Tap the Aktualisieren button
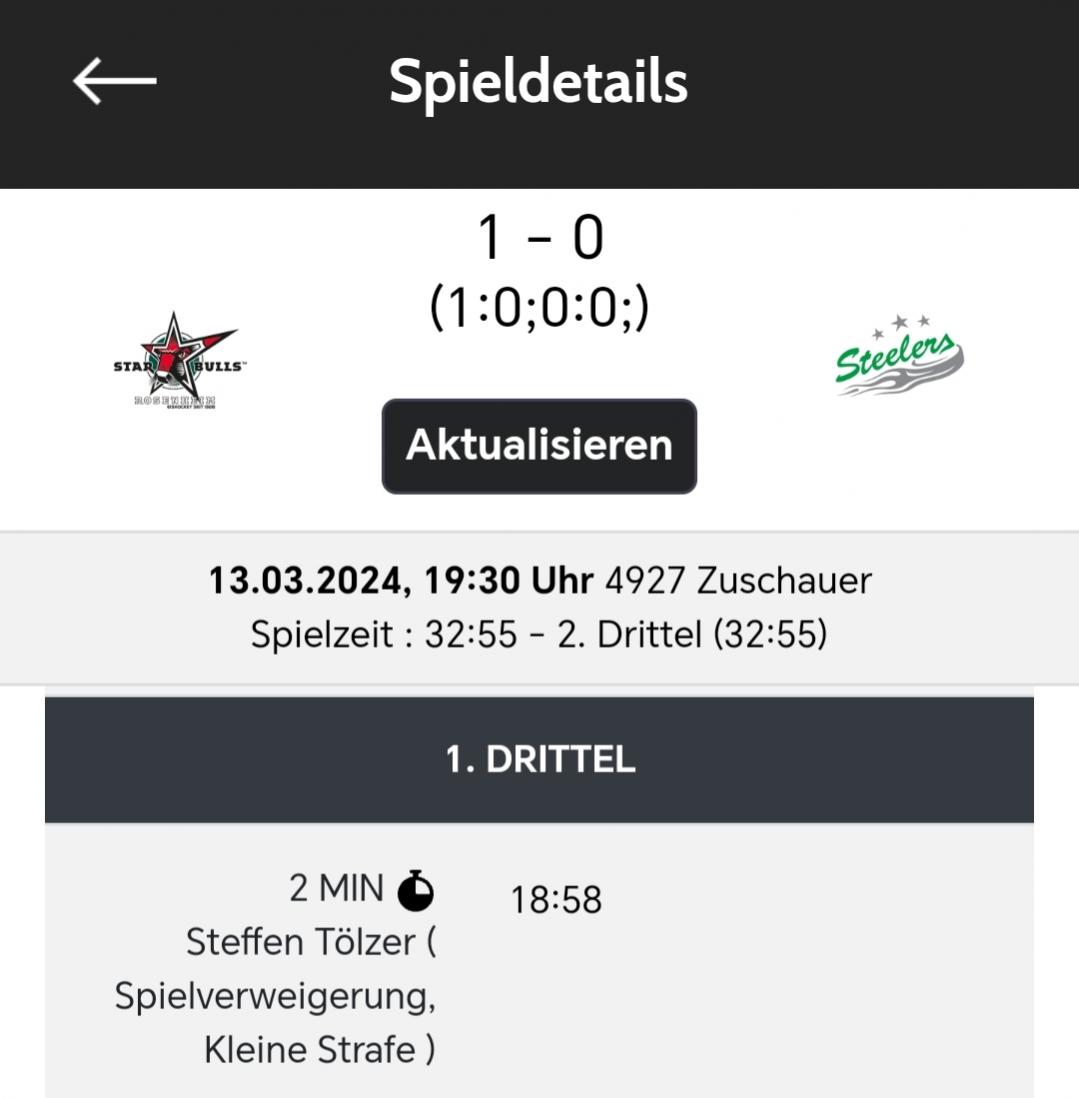The width and height of the screenshot is (1079, 1098). 539,446
